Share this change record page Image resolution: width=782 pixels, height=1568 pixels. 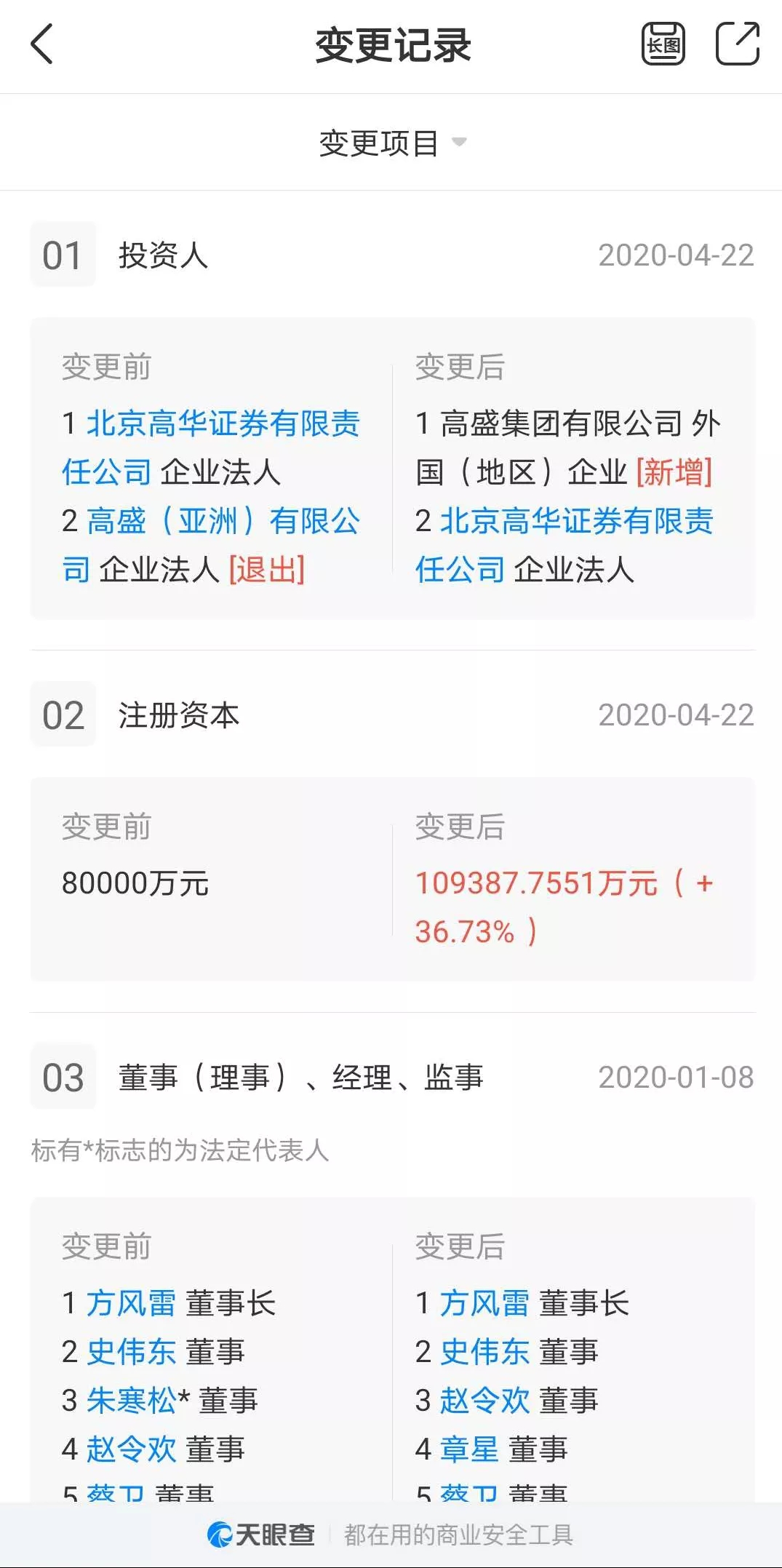[x=737, y=44]
